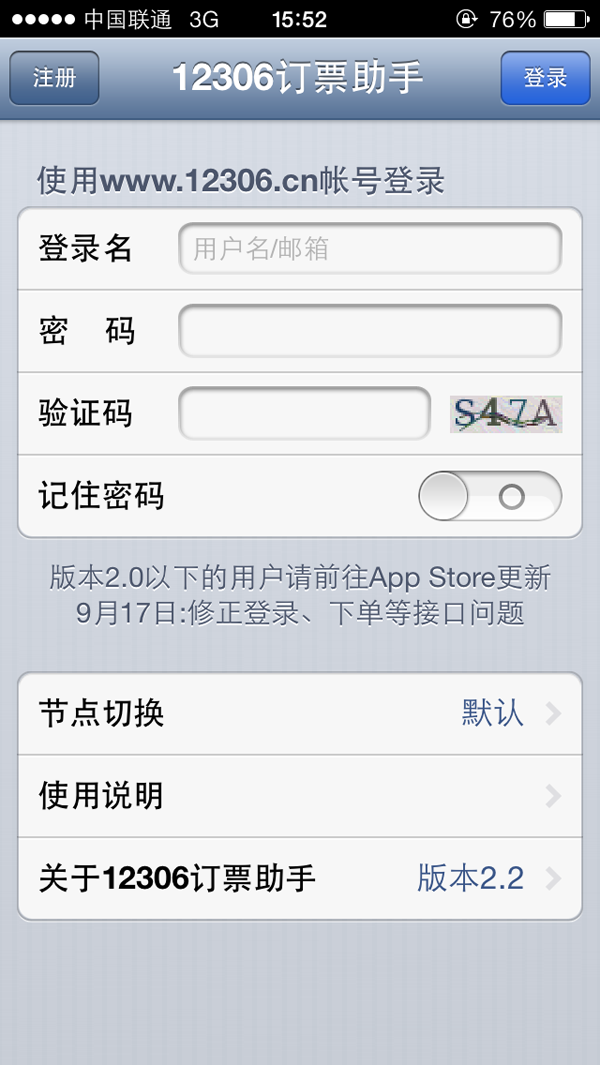Image resolution: width=600 pixels, height=1065 pixels.
Task: Refresh the captcha image
Action: tap(506, 413)
